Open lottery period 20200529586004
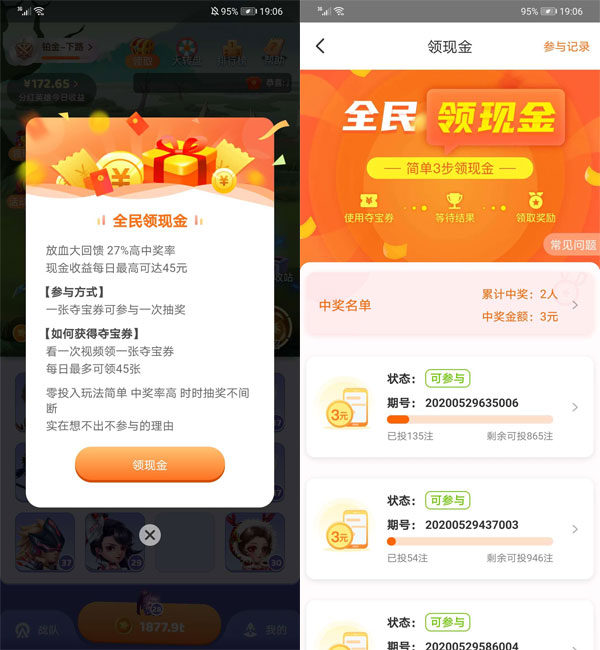600x650 pixels. tap(450, 628)
